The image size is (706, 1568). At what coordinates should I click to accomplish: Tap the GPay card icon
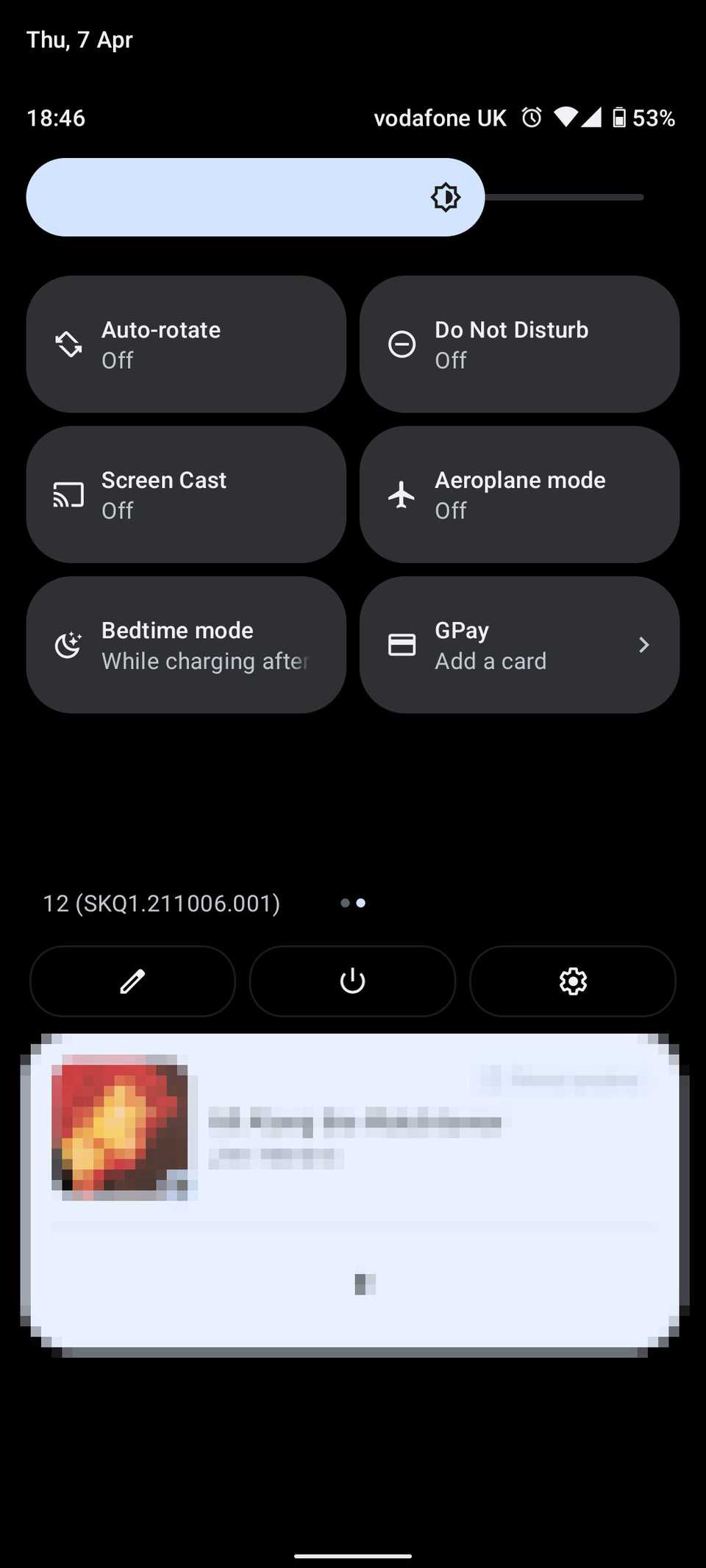tap(402, 645)
